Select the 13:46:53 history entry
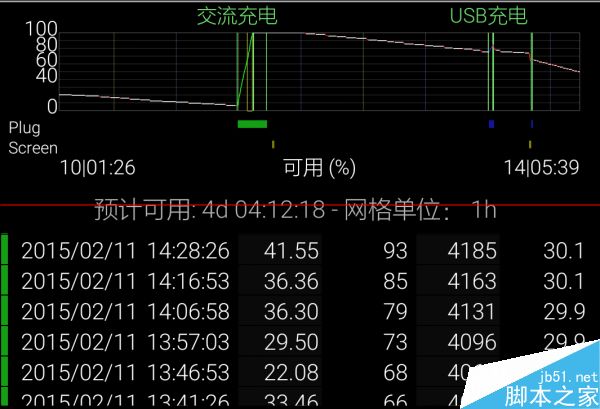This screenshot has height=409, width=600. [300, 372]
